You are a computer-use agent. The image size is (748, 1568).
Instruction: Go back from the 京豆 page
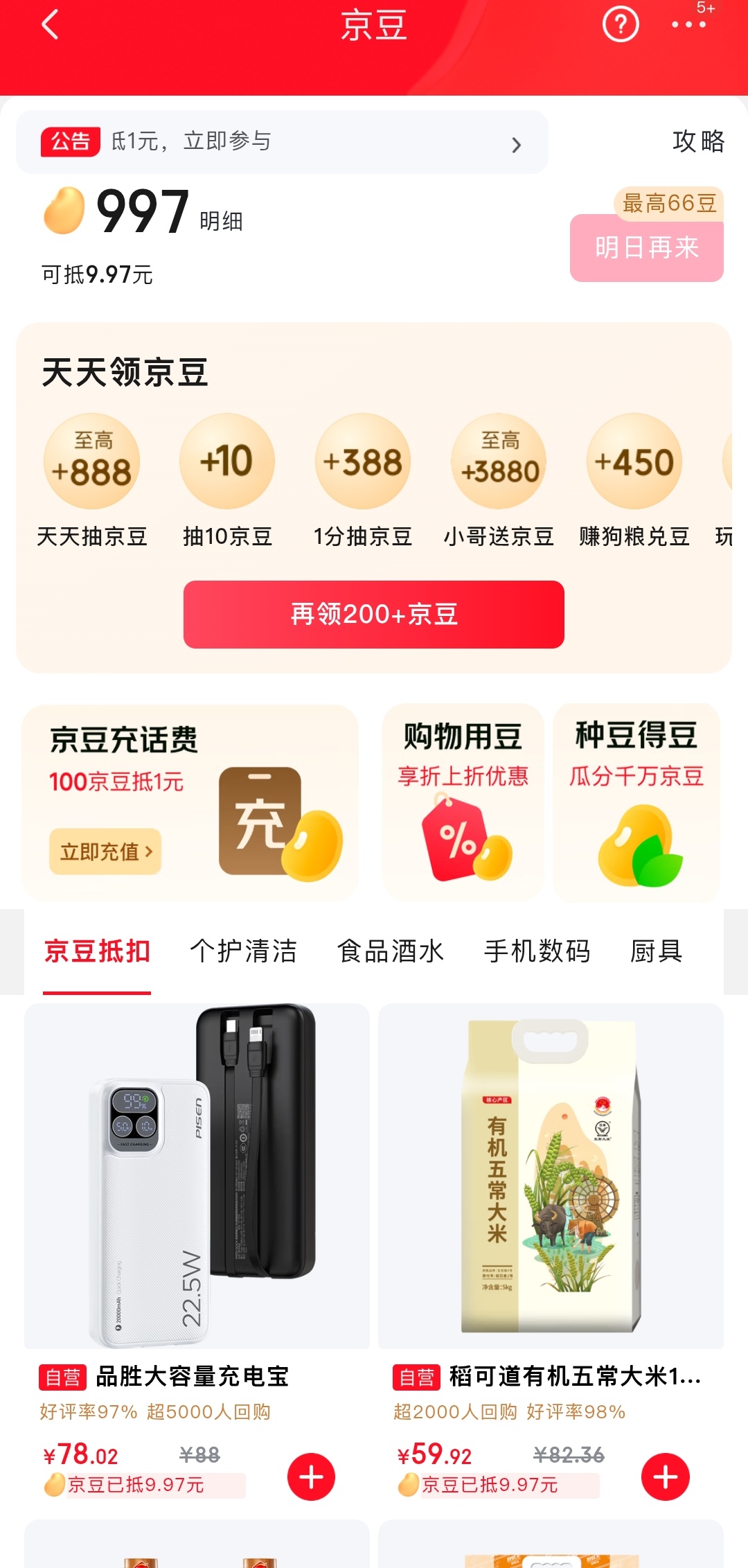point(50,26)
